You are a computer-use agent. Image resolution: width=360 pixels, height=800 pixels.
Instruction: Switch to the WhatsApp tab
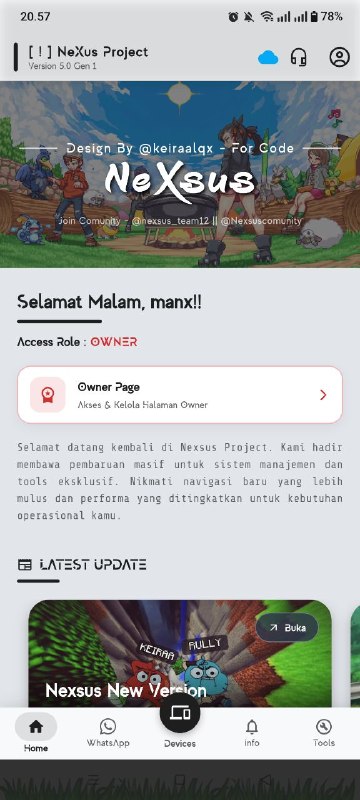pyautogui.click(x=108, y=733)
